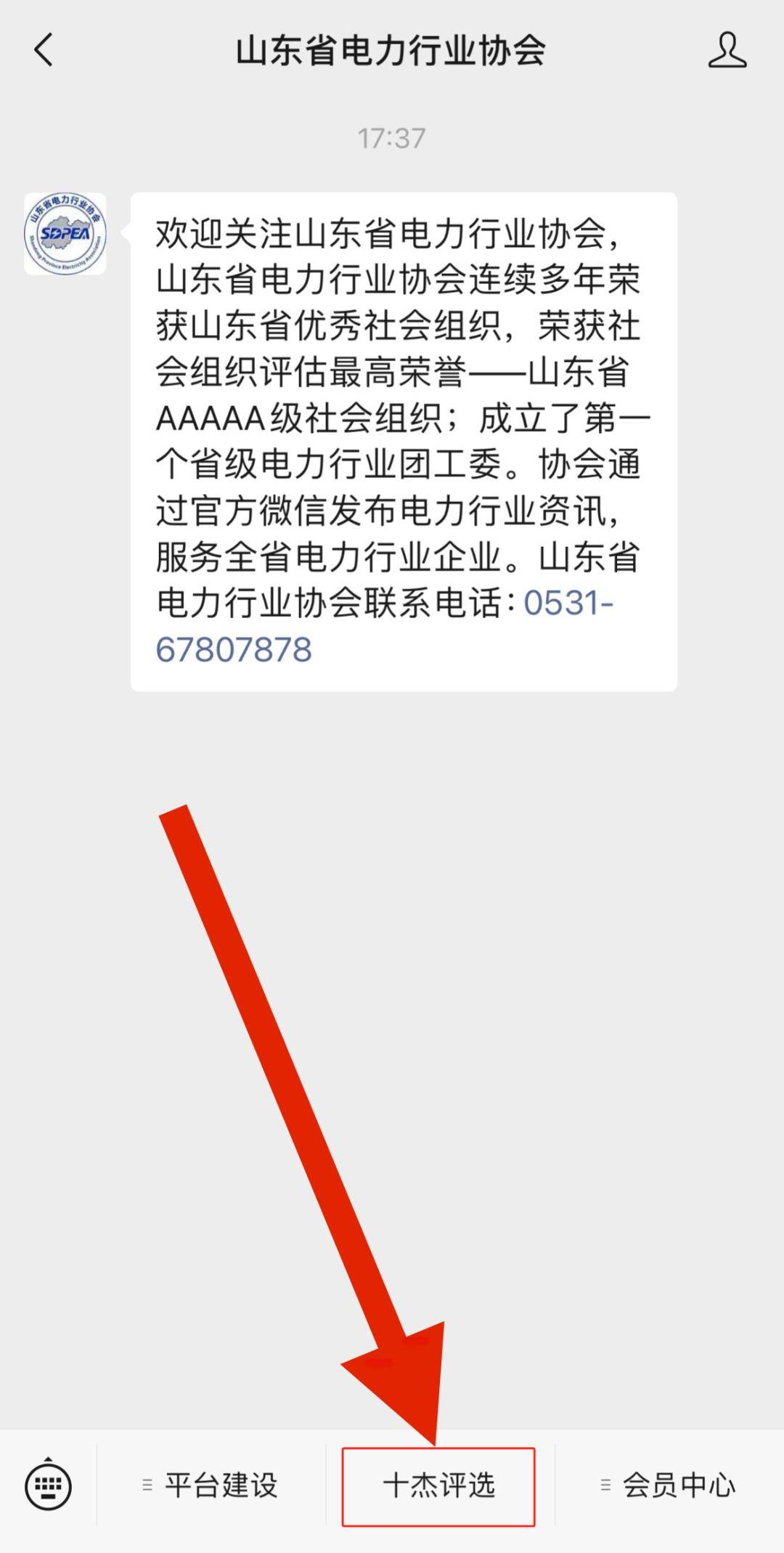Viewport: 784px width, 1553px height.
Task: Open the 平台建设 menu
Action: coord(211,1485)
